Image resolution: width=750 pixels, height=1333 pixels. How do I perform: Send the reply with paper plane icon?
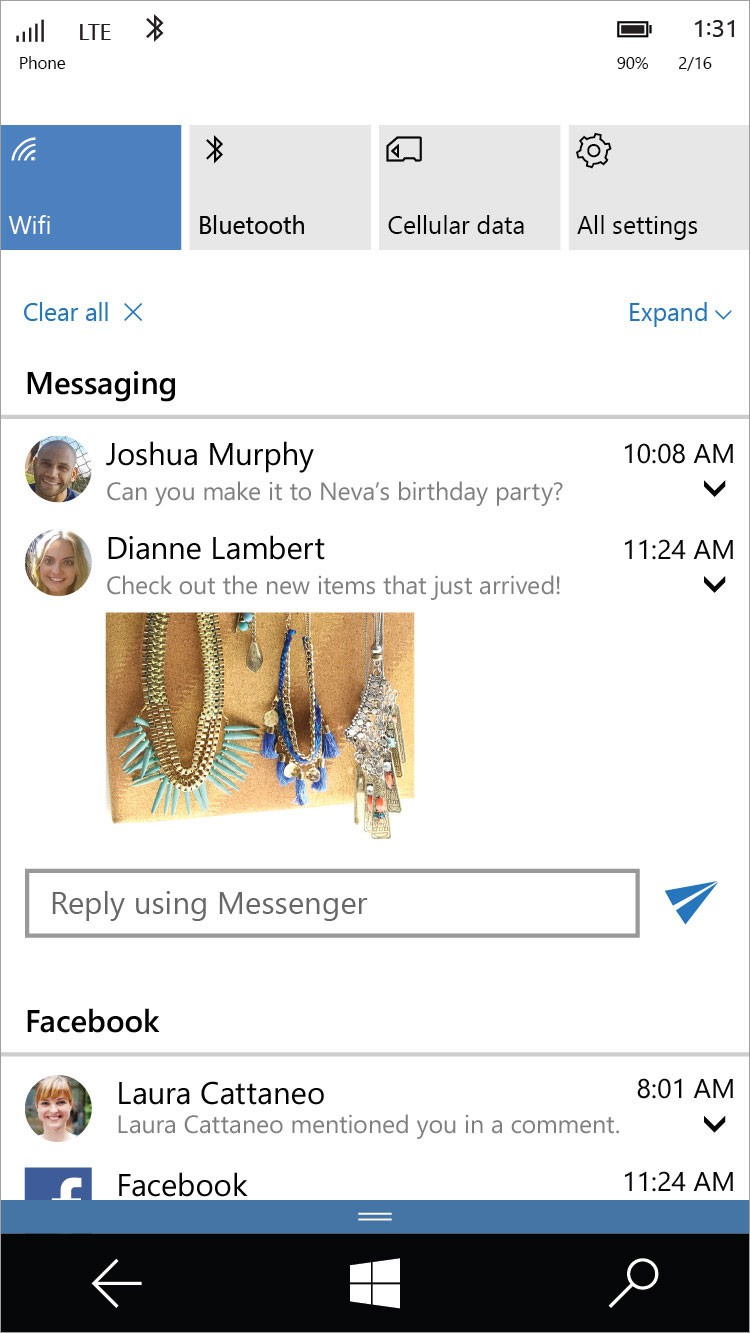[691, 903]
